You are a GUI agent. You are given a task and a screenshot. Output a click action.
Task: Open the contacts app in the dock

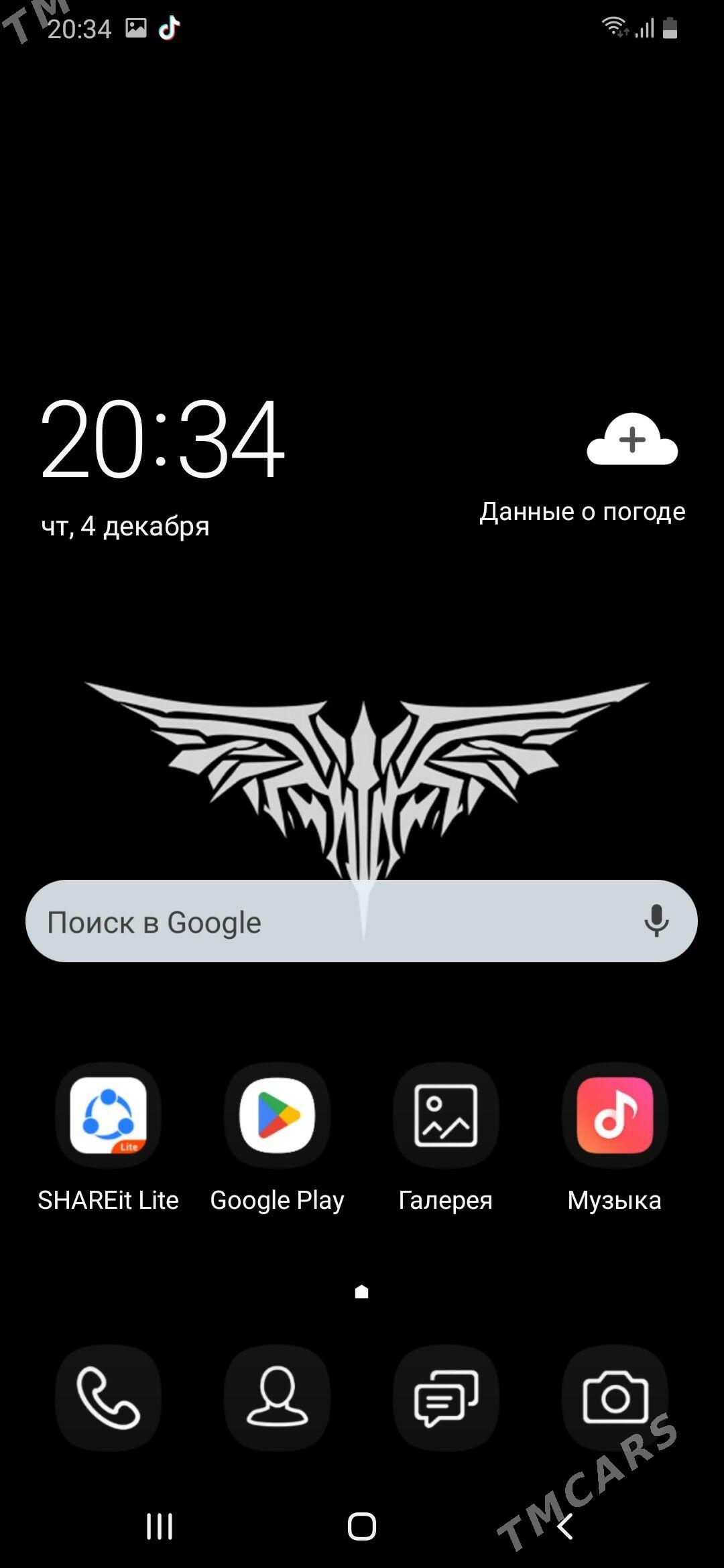coord(277,1398)
